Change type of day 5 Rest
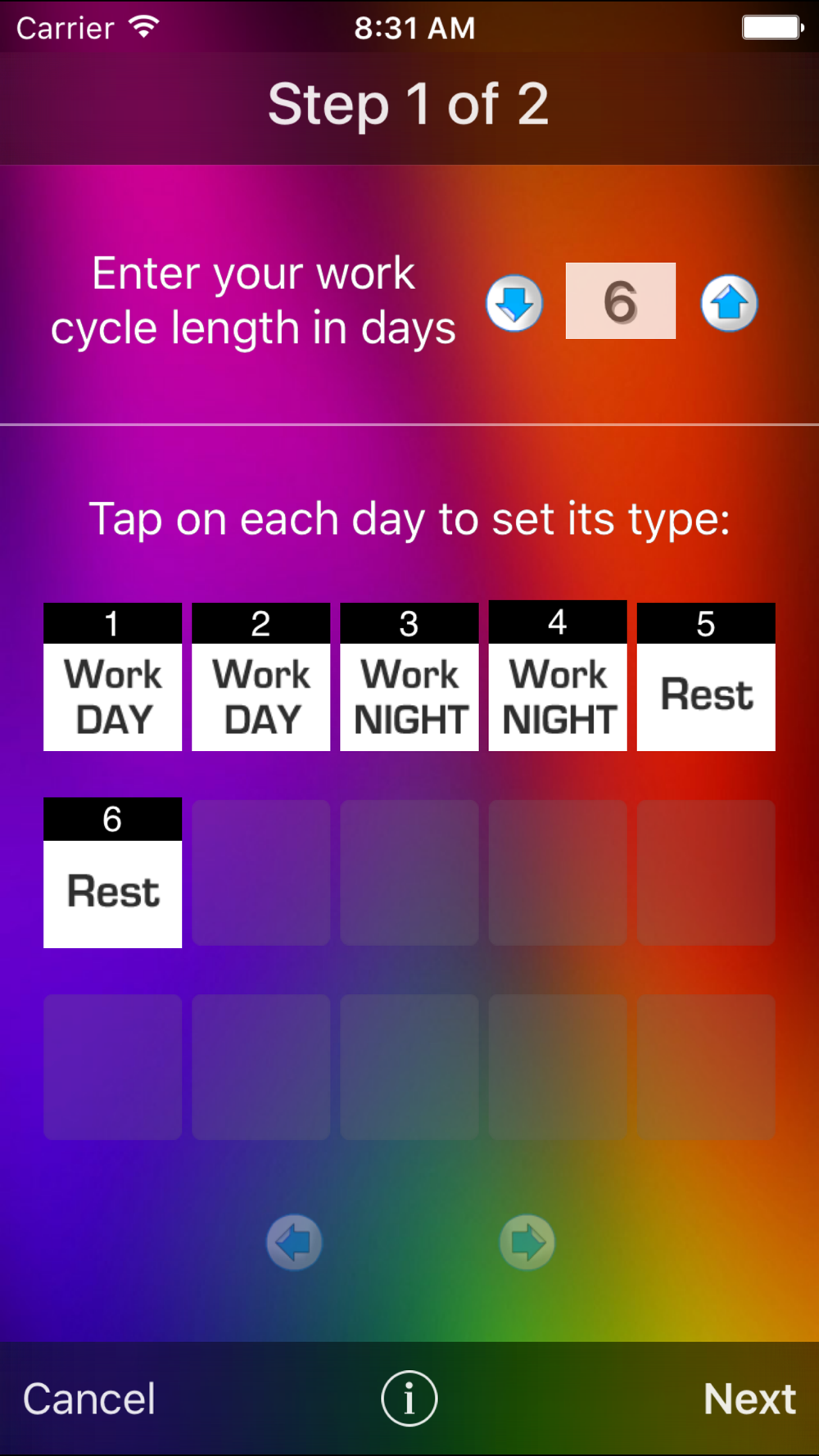 pos(706,676)
